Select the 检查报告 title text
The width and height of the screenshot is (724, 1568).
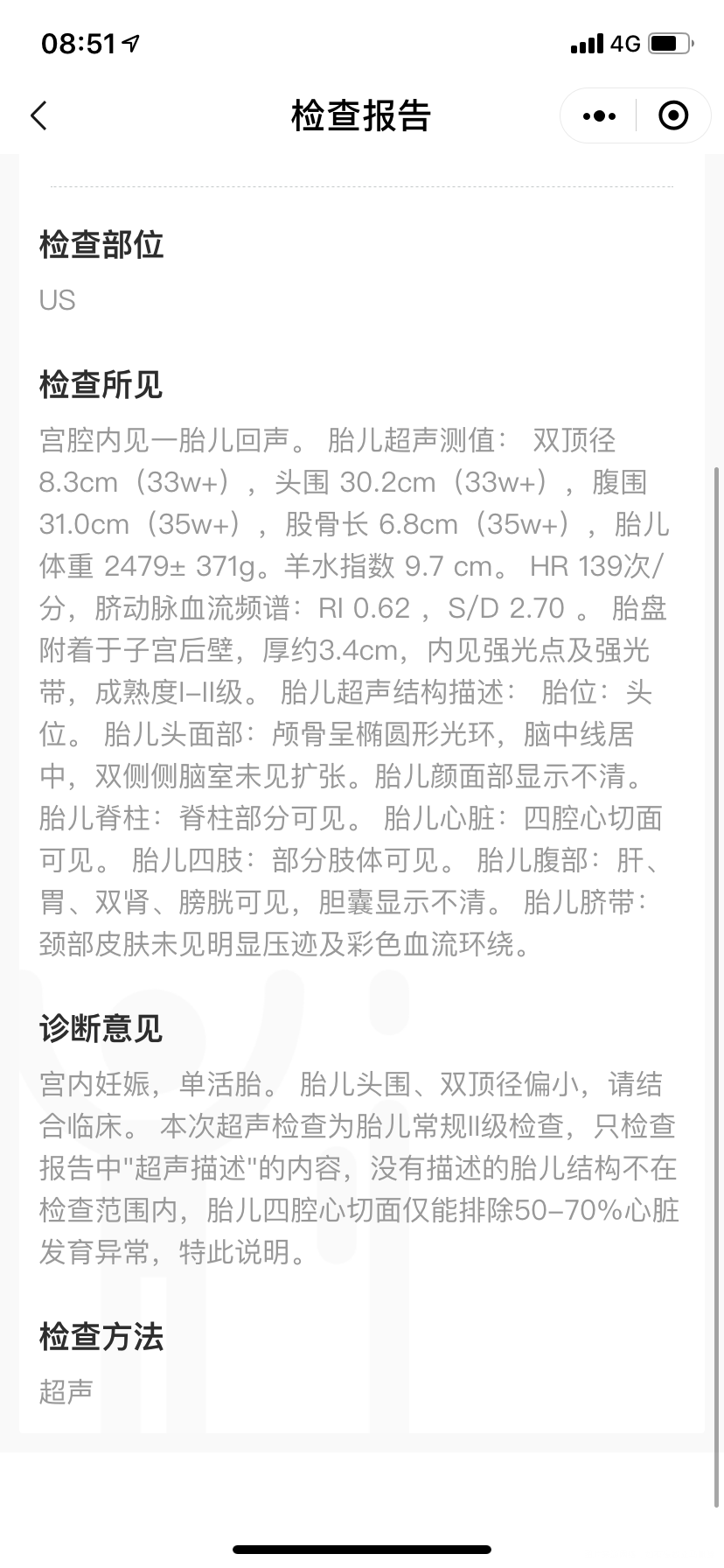click(x=361, y=115)
